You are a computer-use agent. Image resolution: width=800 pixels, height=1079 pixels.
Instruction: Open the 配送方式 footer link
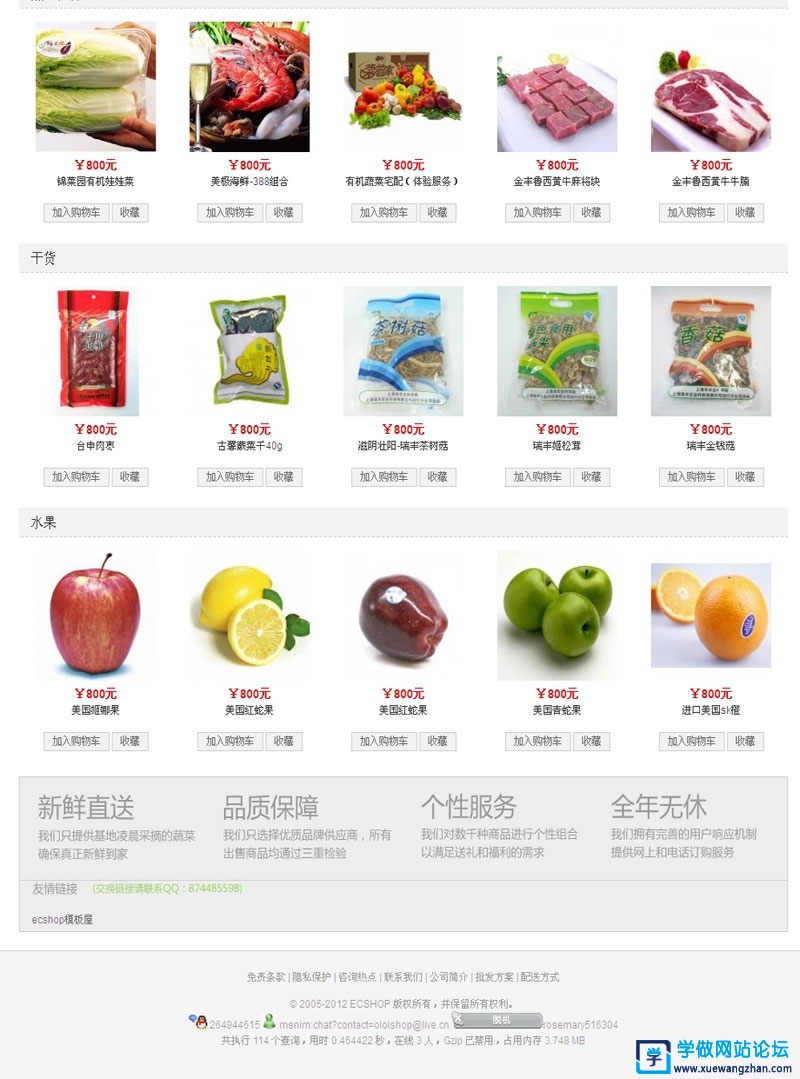540,977
